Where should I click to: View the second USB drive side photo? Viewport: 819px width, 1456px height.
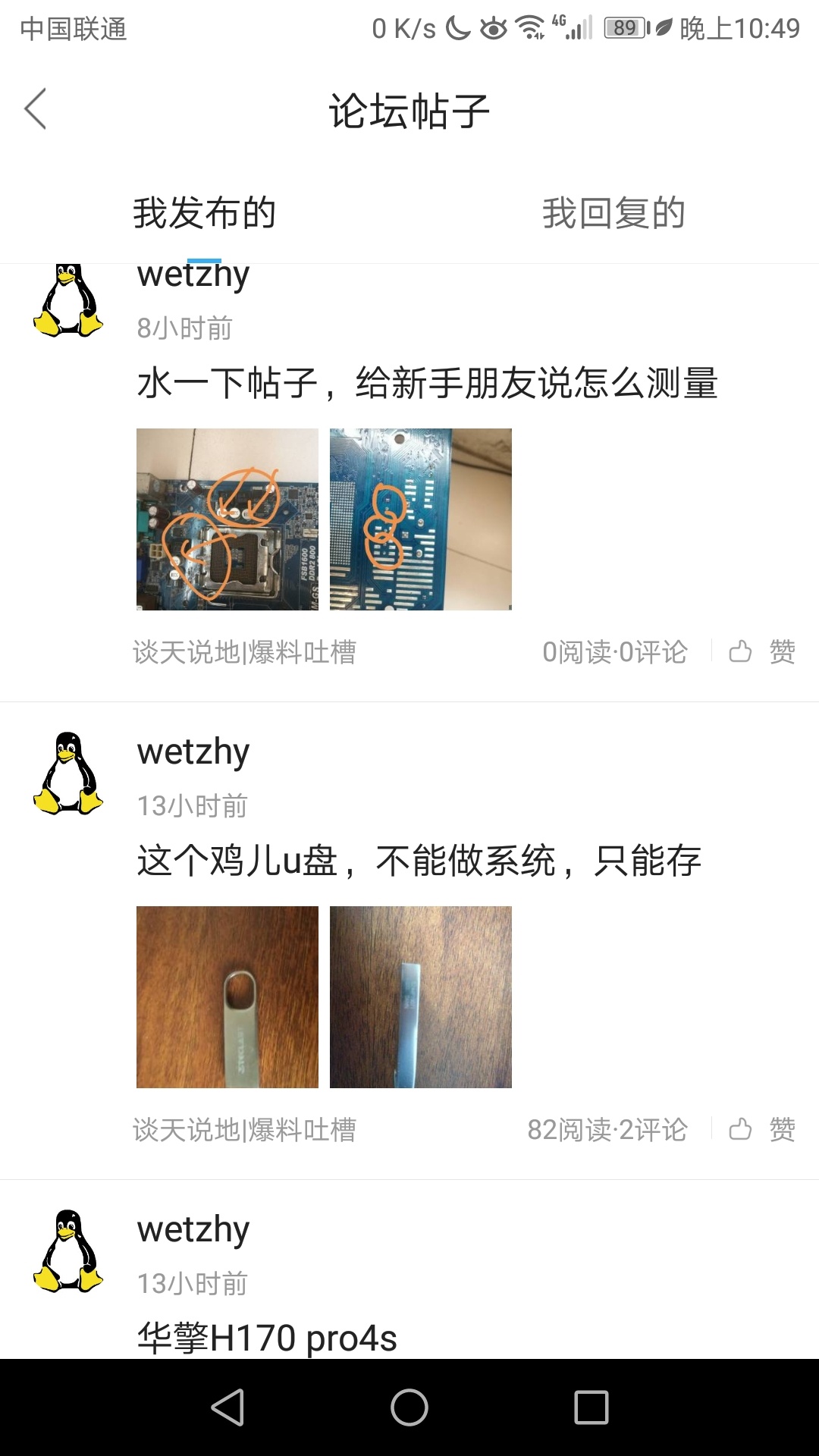421,997
